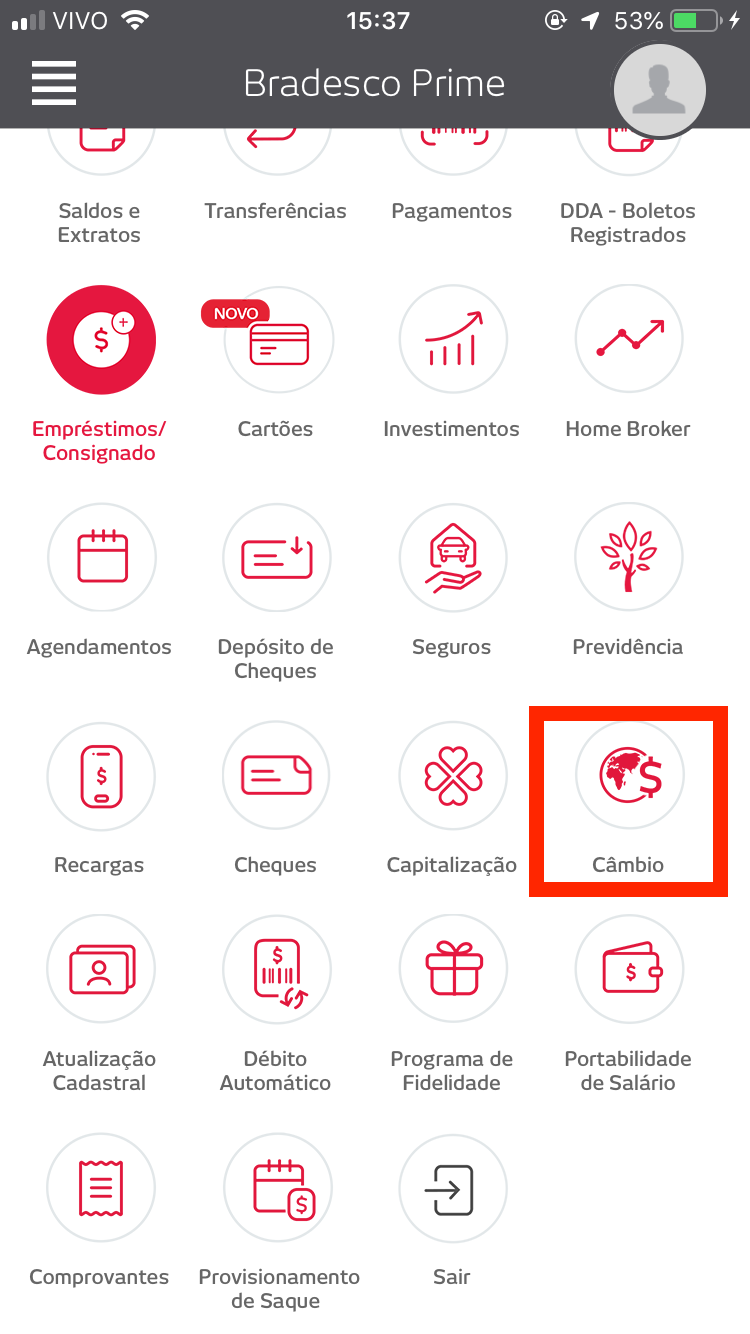View Agendamentos

[x=100, y=558]
